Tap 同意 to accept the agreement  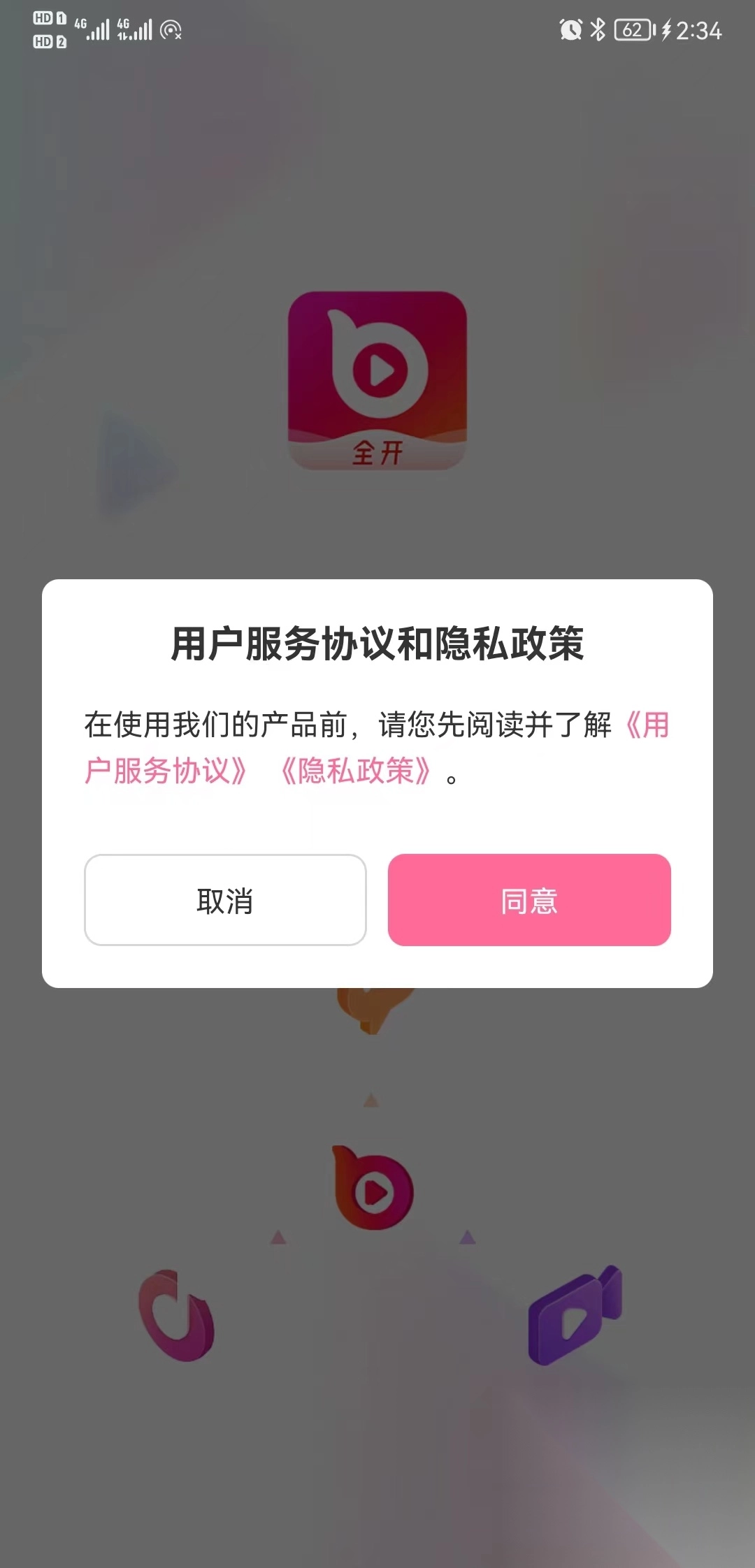529,900
